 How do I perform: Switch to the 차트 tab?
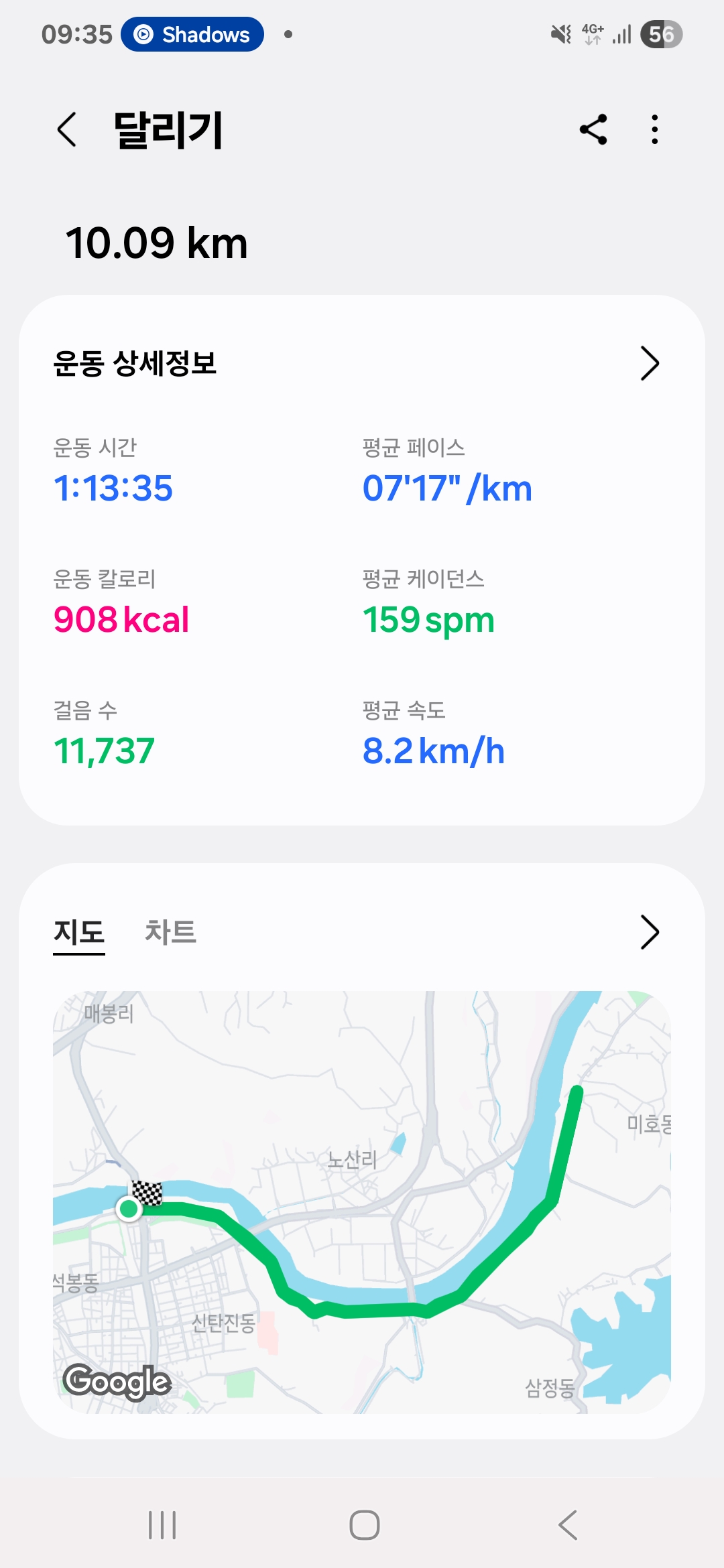[170, 932]
